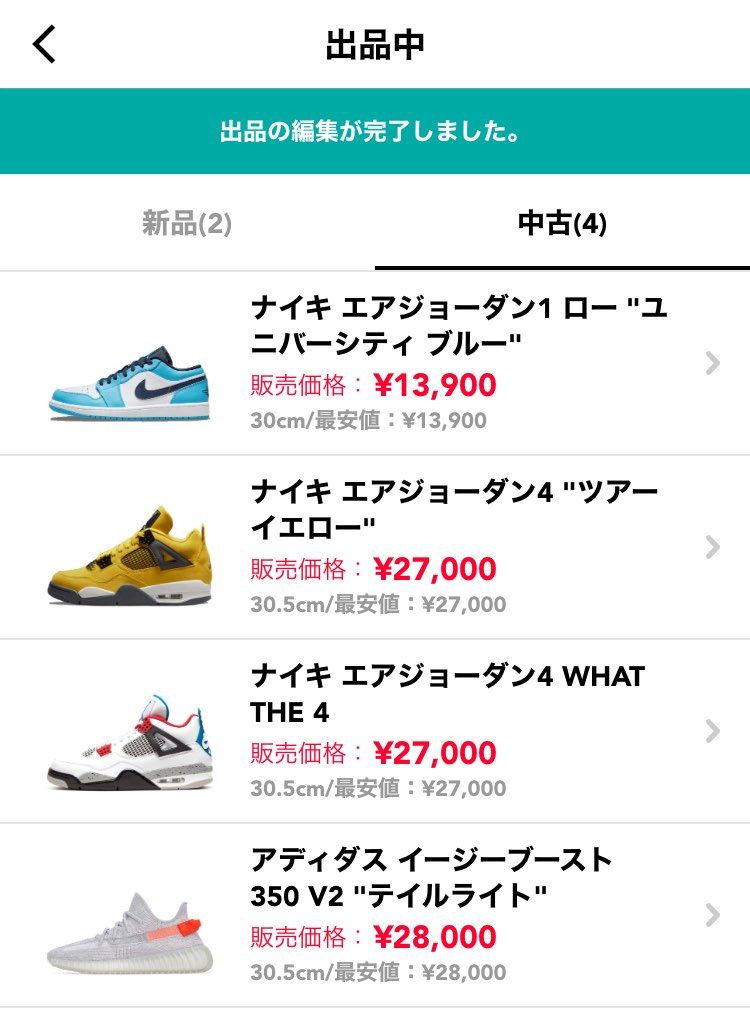Screen dimensions: 750x1027
Task: Click the right arrow on WHAT THE 4 row
Action: pos(711,731)
